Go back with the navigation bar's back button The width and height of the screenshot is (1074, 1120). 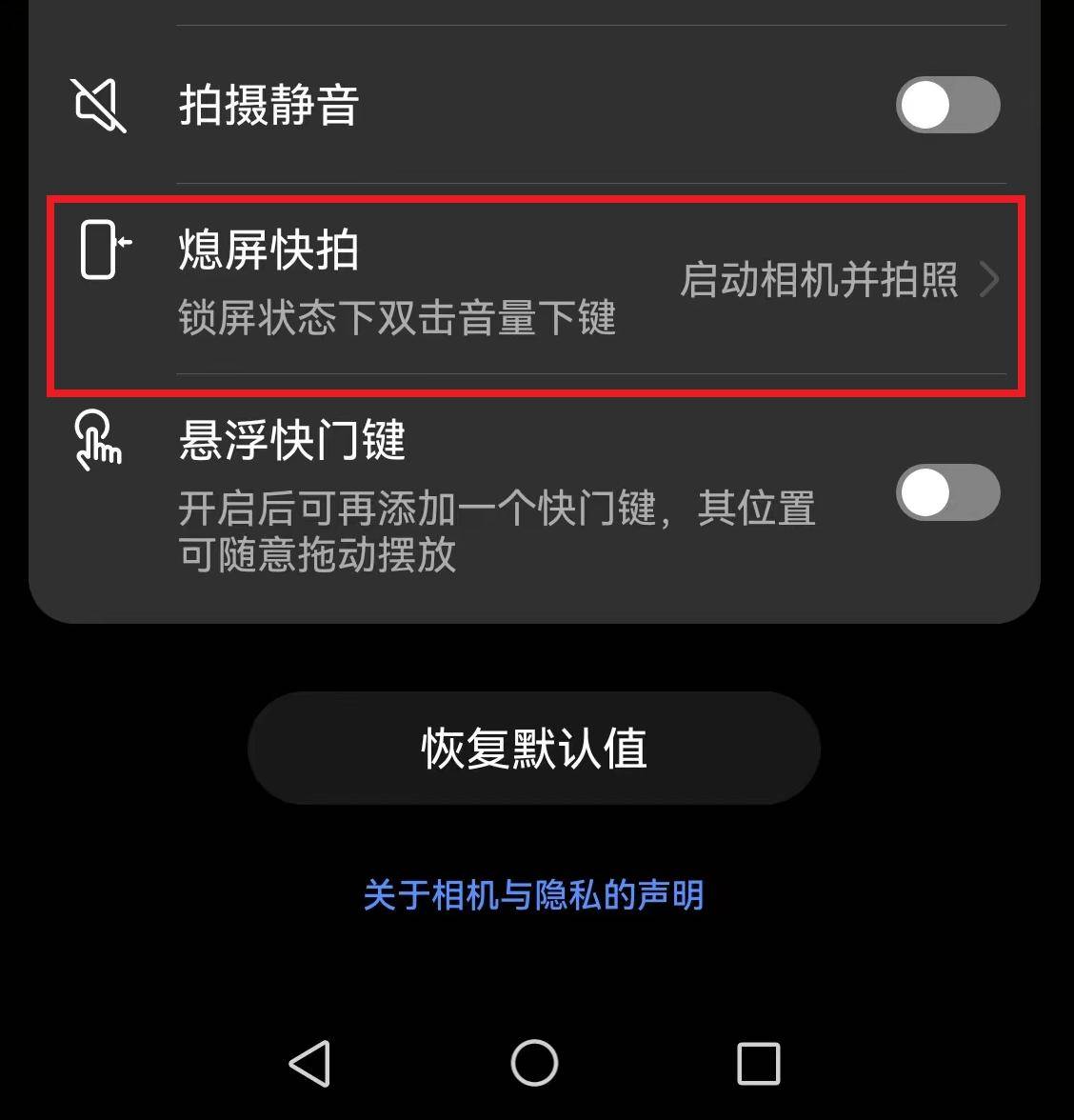point(310,1063)
